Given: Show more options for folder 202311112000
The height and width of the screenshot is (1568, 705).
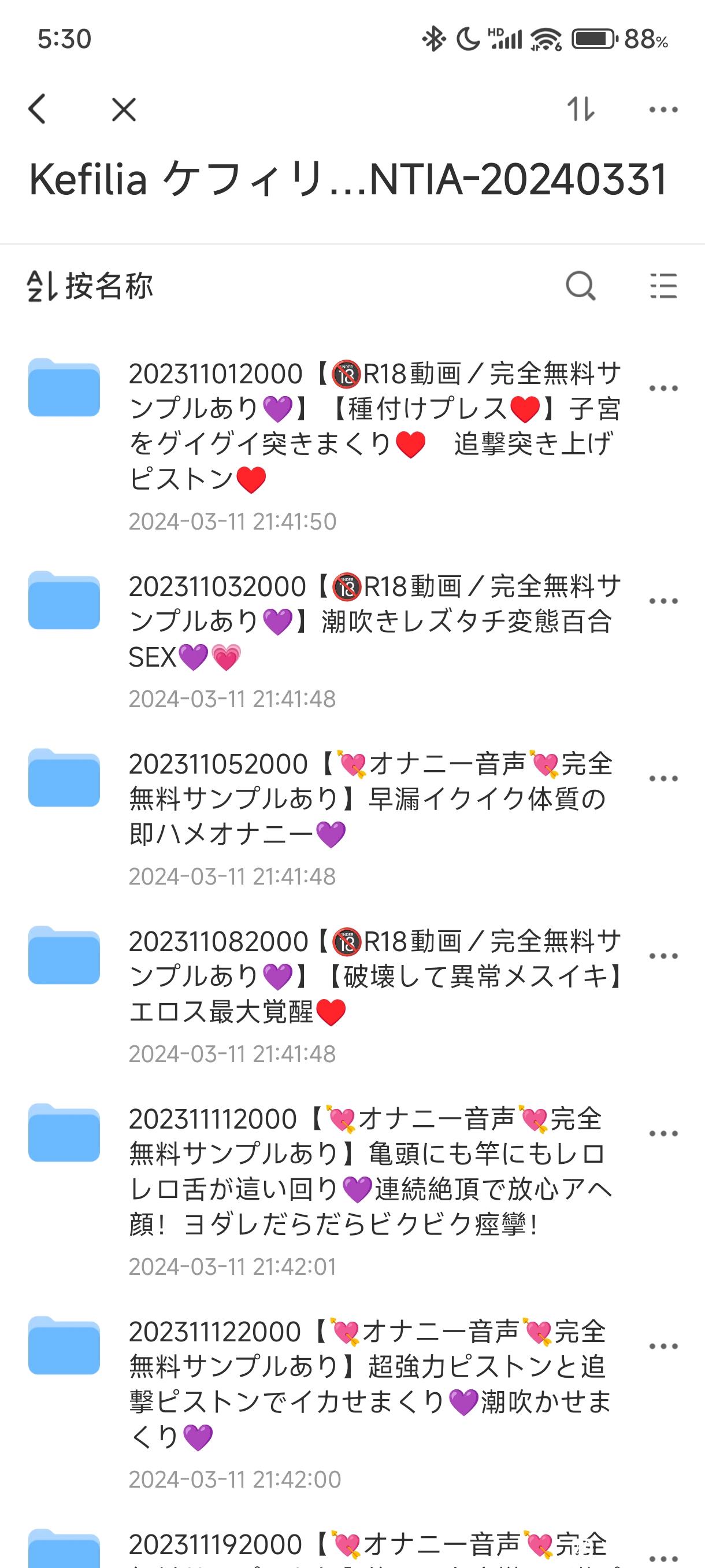Looking at the screenshot, I should [663, 1133].
